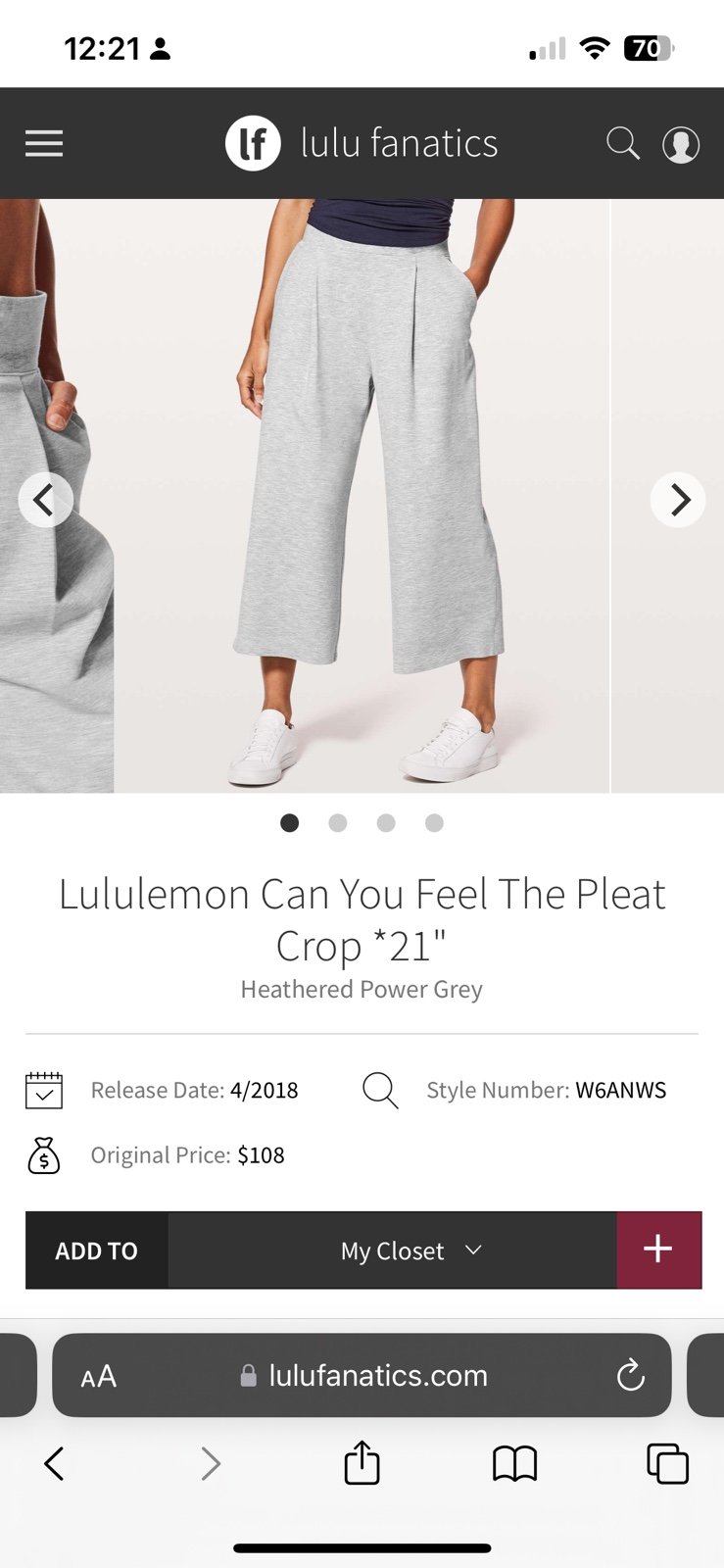
Task: Expand the My Closet dropdown
Action: pyautogui.click(x=393, y=1250)
